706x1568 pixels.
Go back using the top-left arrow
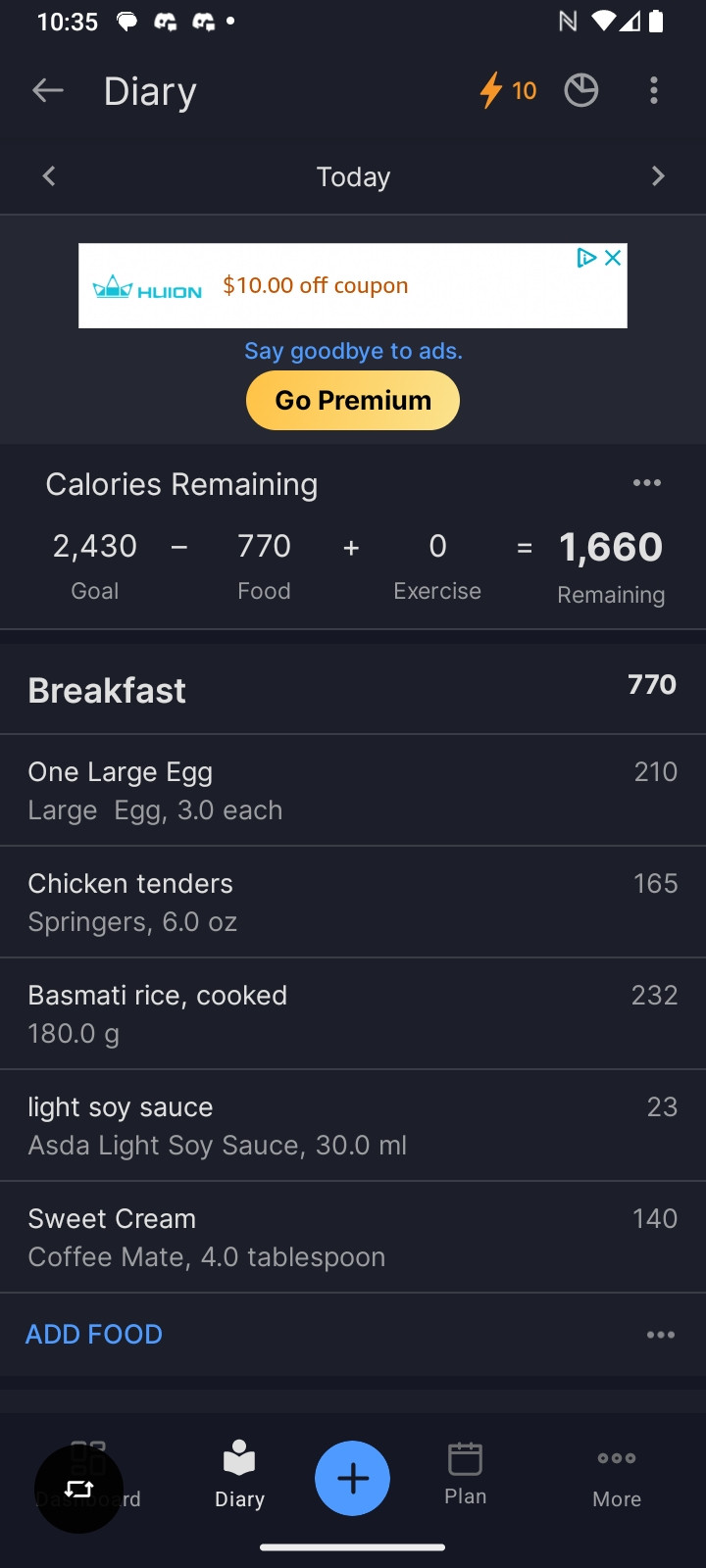coord(47,91)
